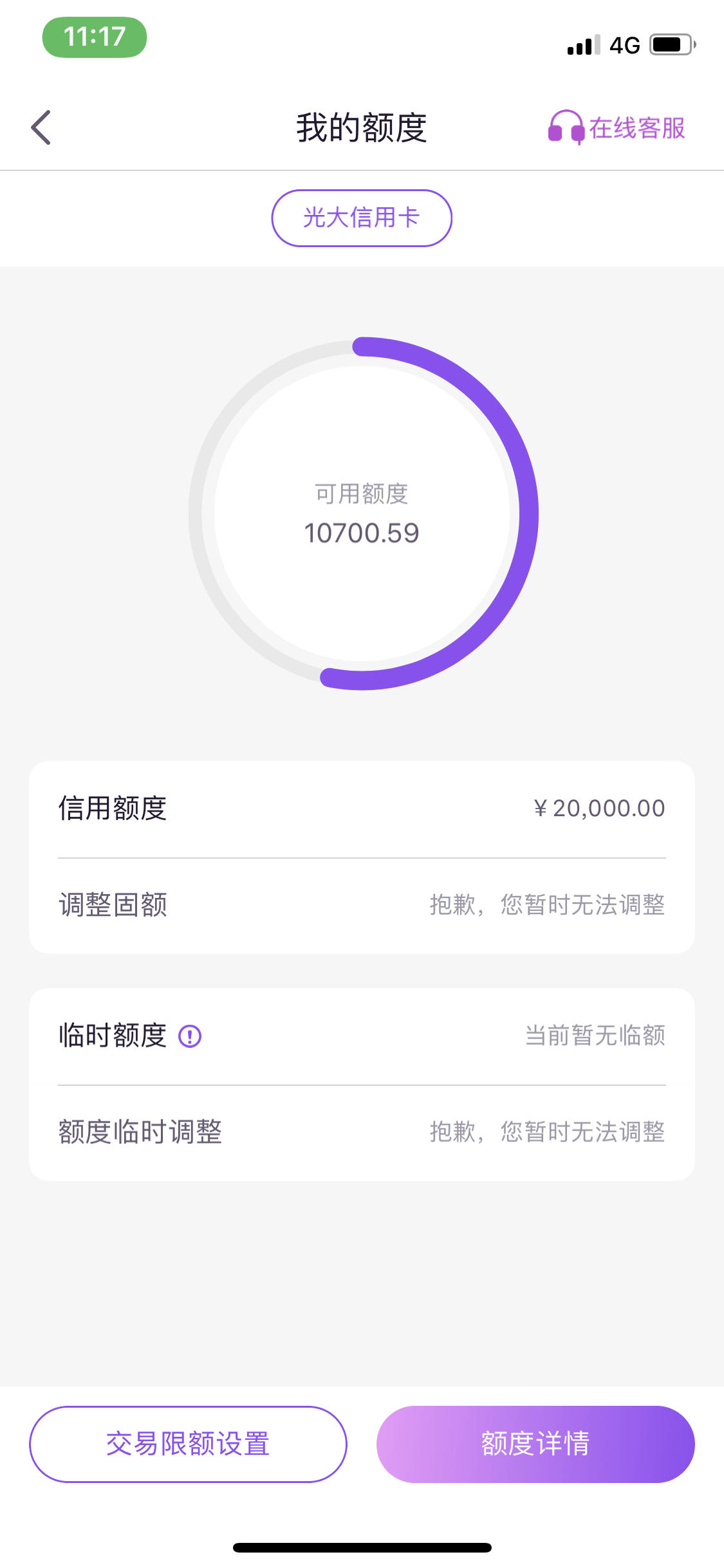
Task: Open the info icon beside 临时额度
Action: (x=190, y=1036)
